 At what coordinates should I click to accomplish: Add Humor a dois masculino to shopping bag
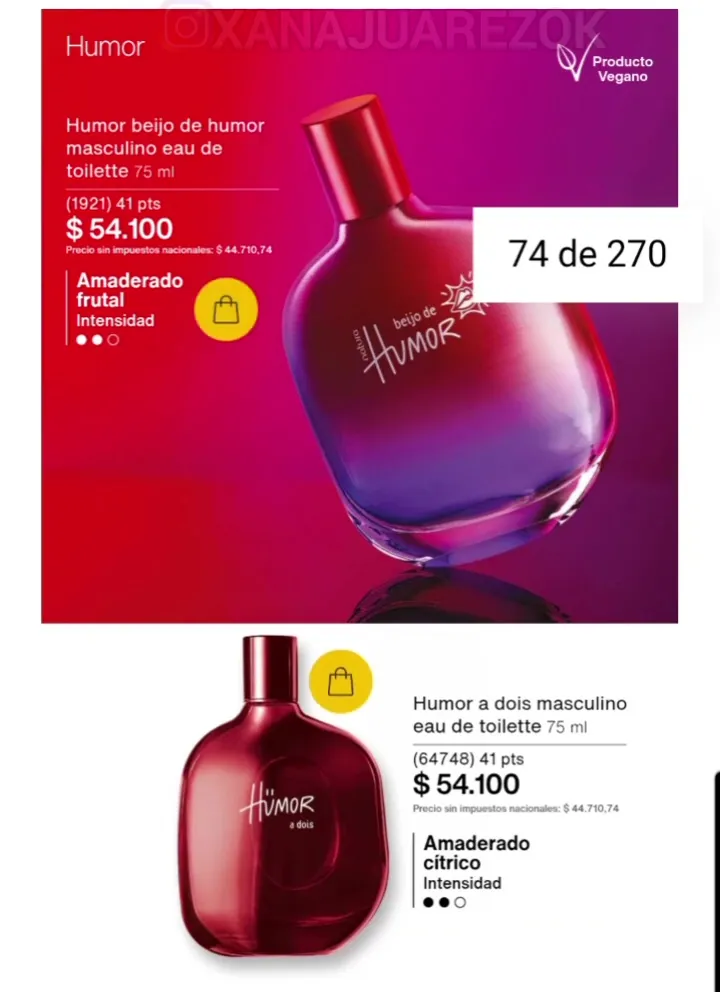[341, 682]
